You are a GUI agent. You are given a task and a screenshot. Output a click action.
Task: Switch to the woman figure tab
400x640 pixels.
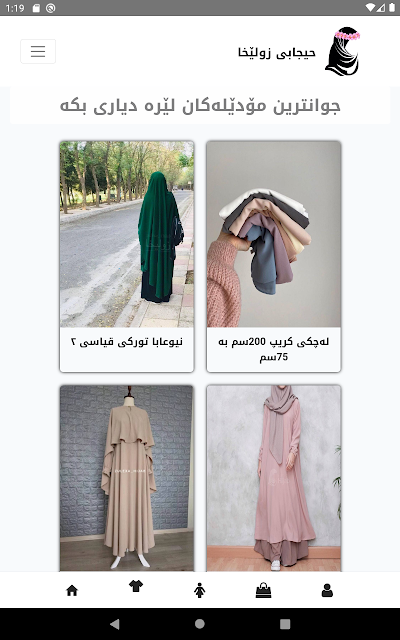200,590
